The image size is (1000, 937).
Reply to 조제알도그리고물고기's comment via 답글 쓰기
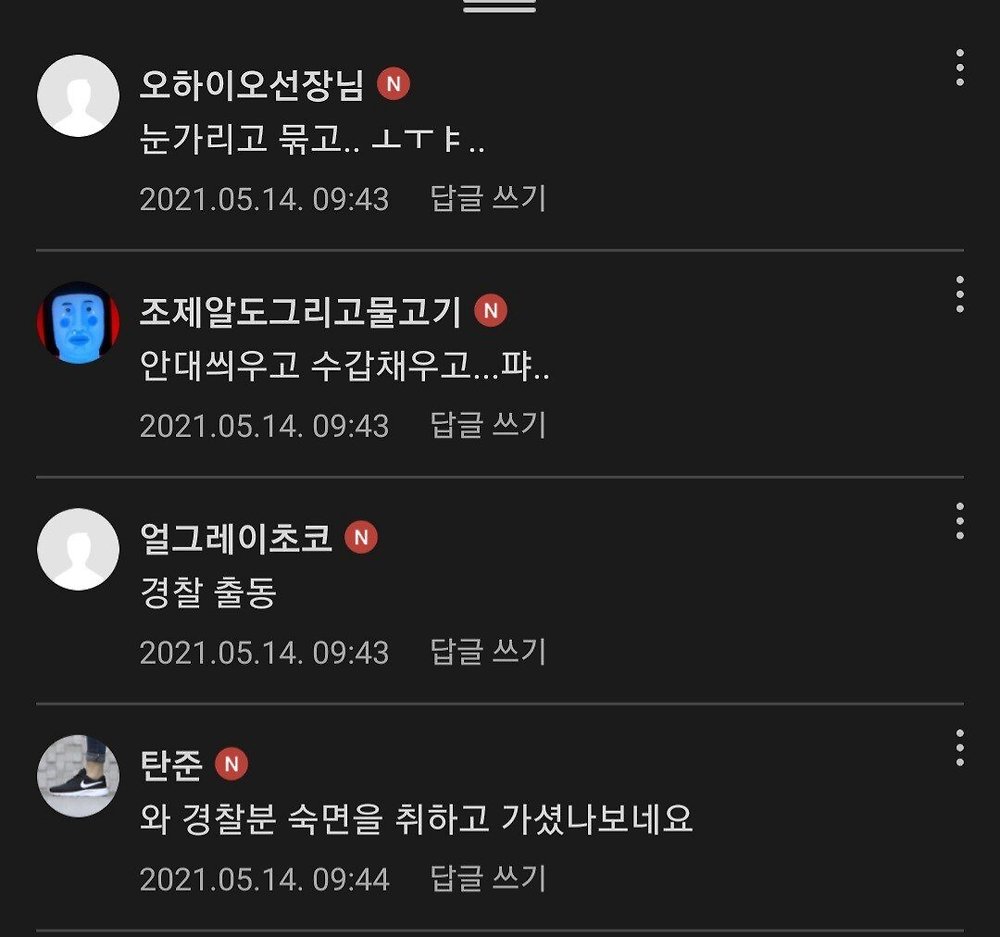[488, 425]
